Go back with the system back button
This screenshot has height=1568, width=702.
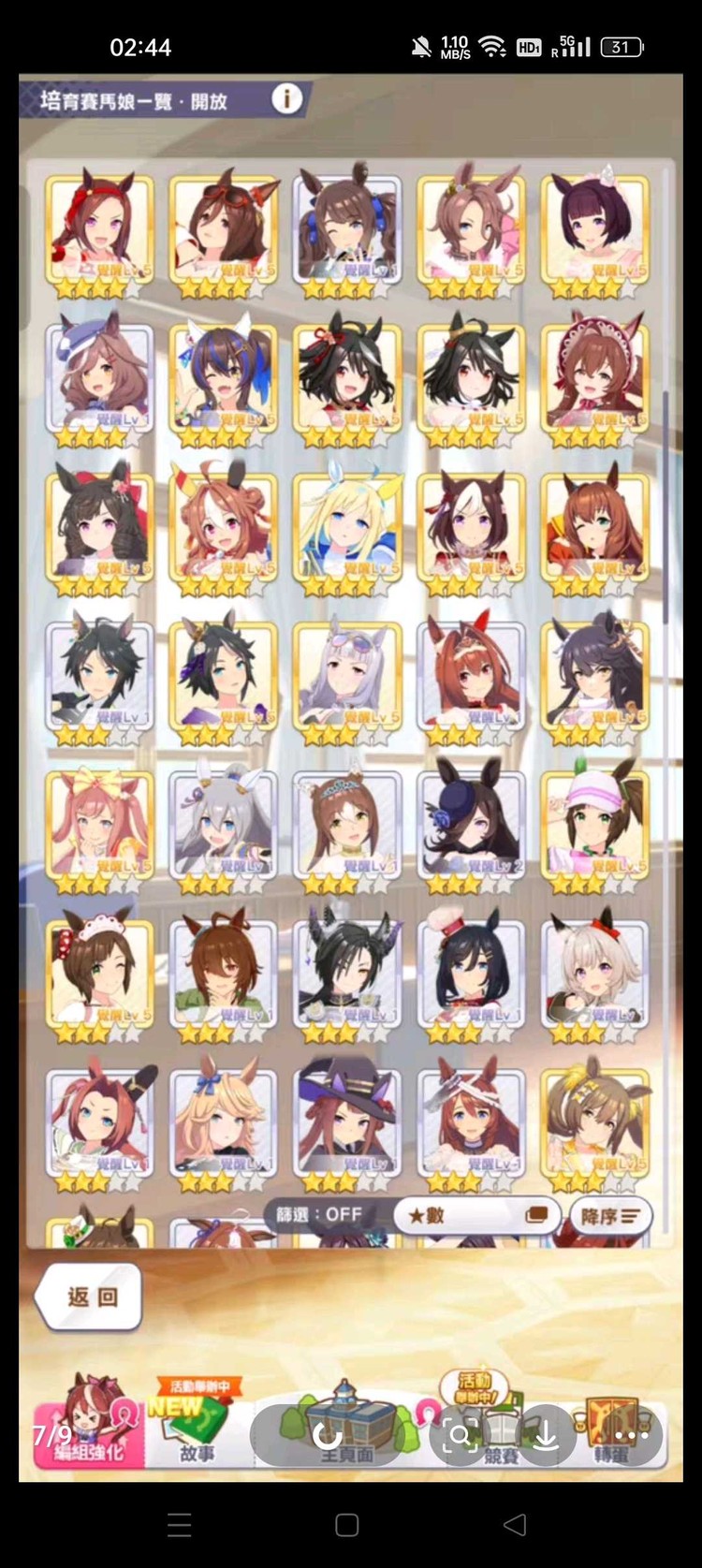click(x=515, y=1524)
